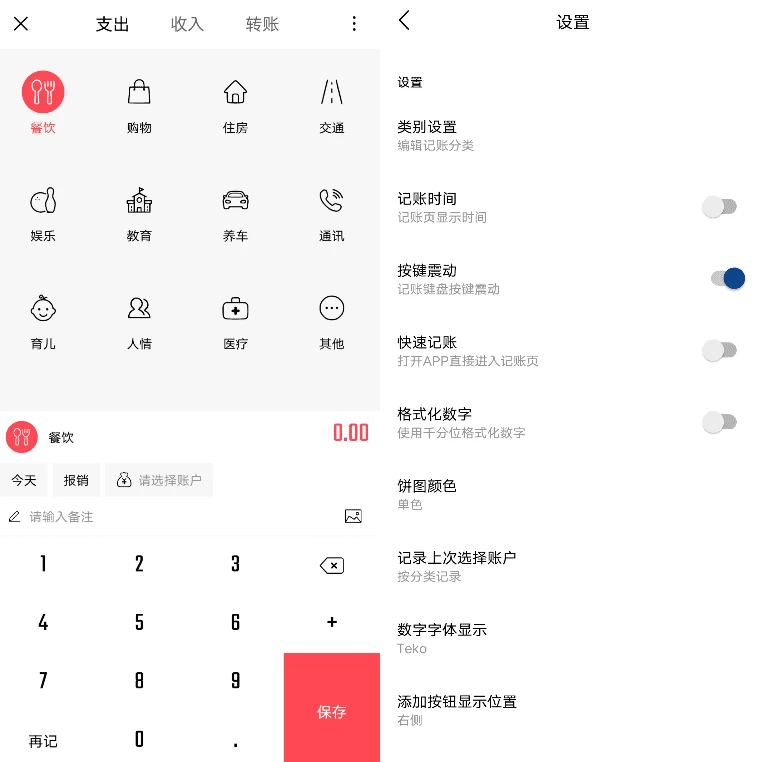This screenshot has height=762, width=760.
Task: Open the 请选择账户 account picker
Action: 160,480
